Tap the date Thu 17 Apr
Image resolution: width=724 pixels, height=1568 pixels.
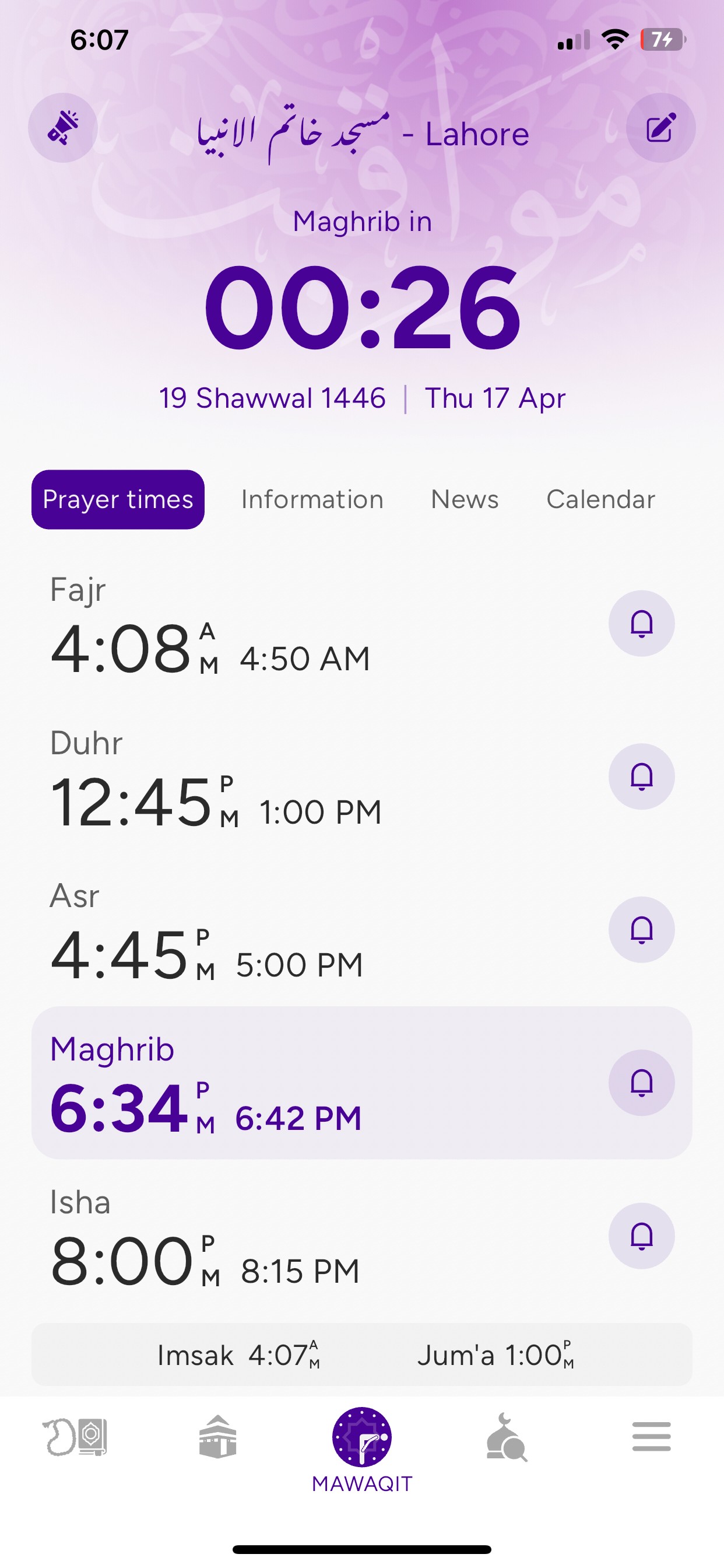pos(495,397)
